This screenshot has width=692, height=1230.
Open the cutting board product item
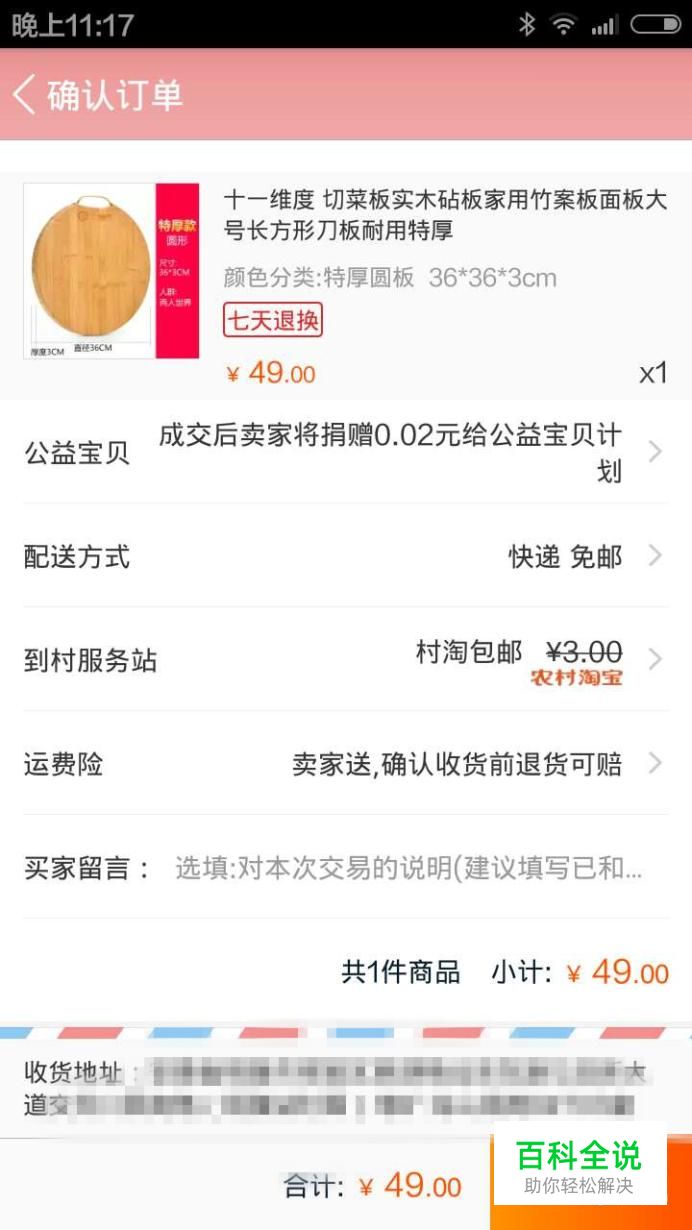346,286
